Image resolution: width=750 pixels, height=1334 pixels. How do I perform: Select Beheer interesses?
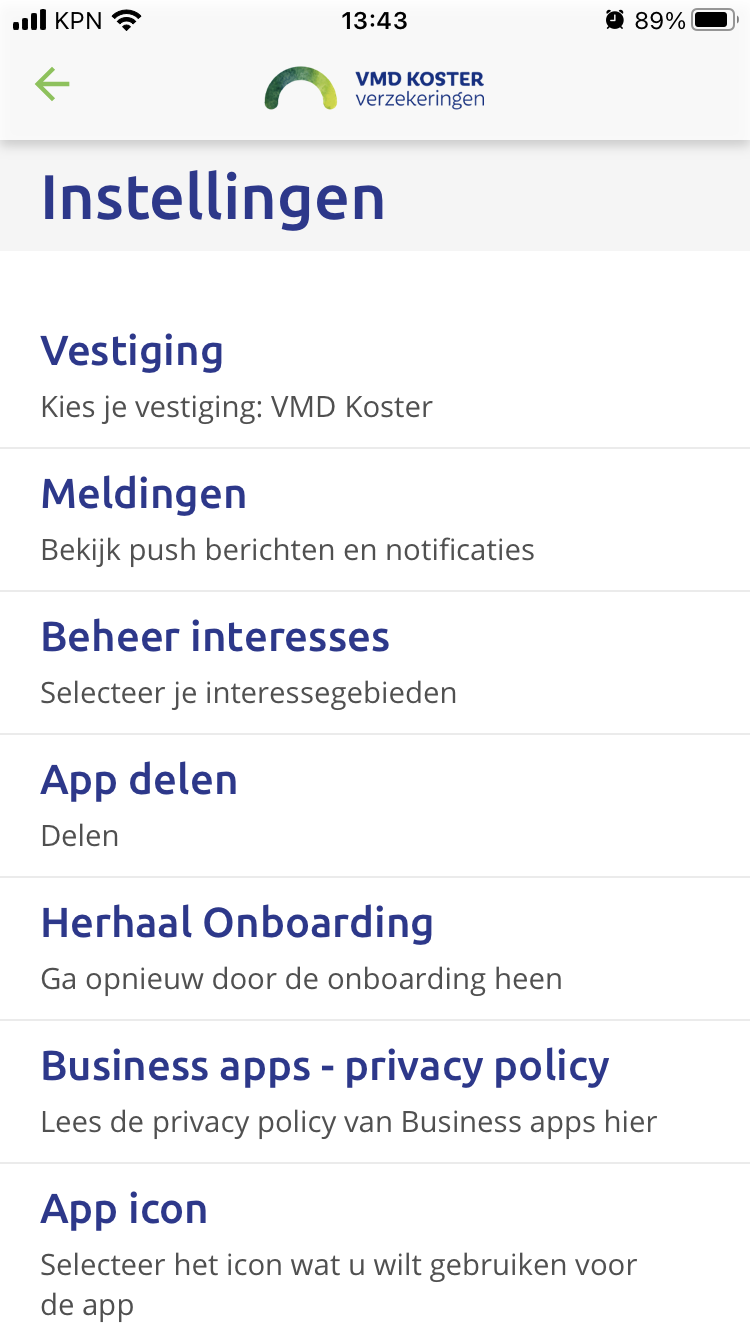click(375, 663)
